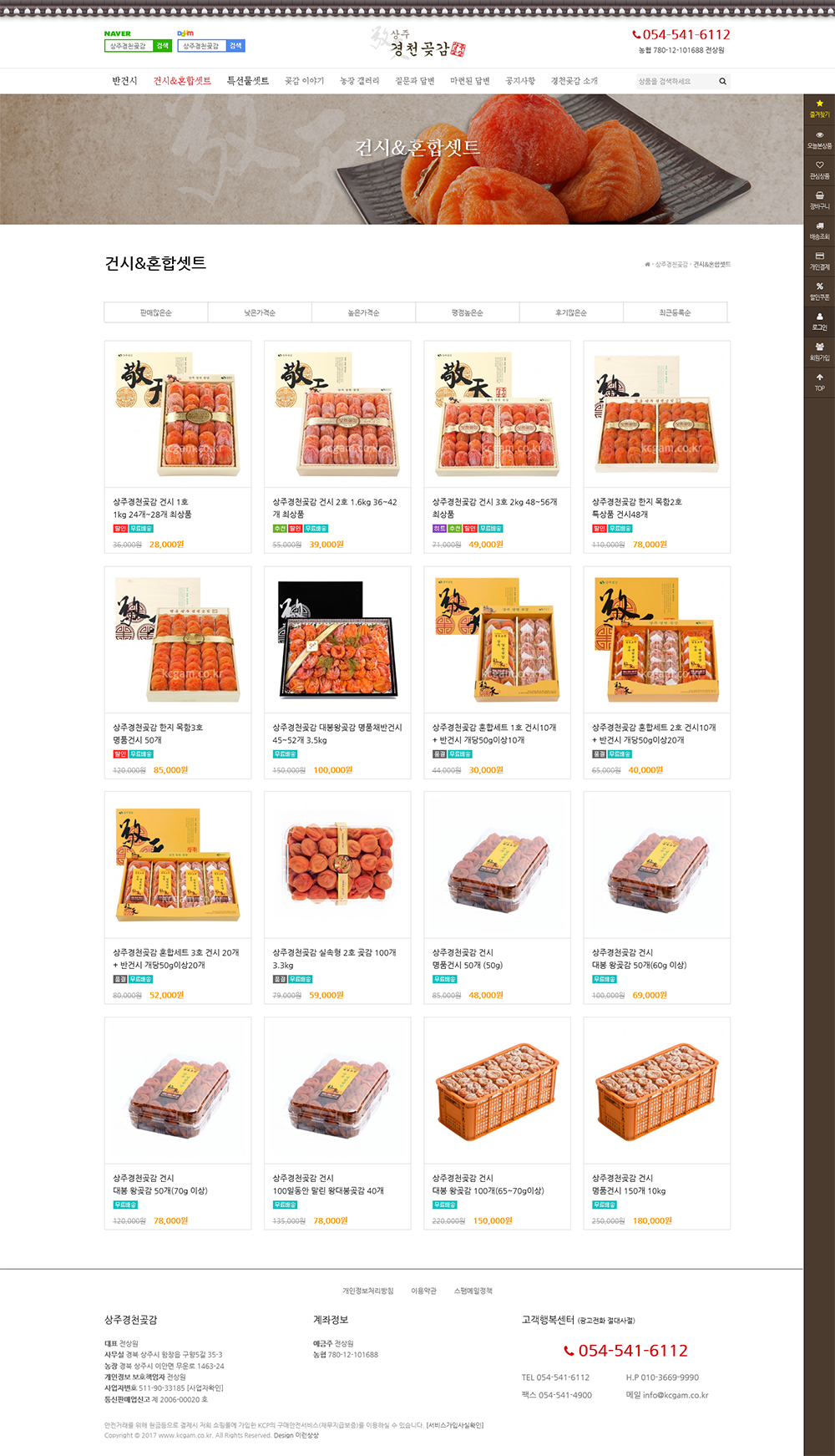Viewport: 835px width, 1456px height.
Task: Sort by 최근등록순
Action: point(675,312)
